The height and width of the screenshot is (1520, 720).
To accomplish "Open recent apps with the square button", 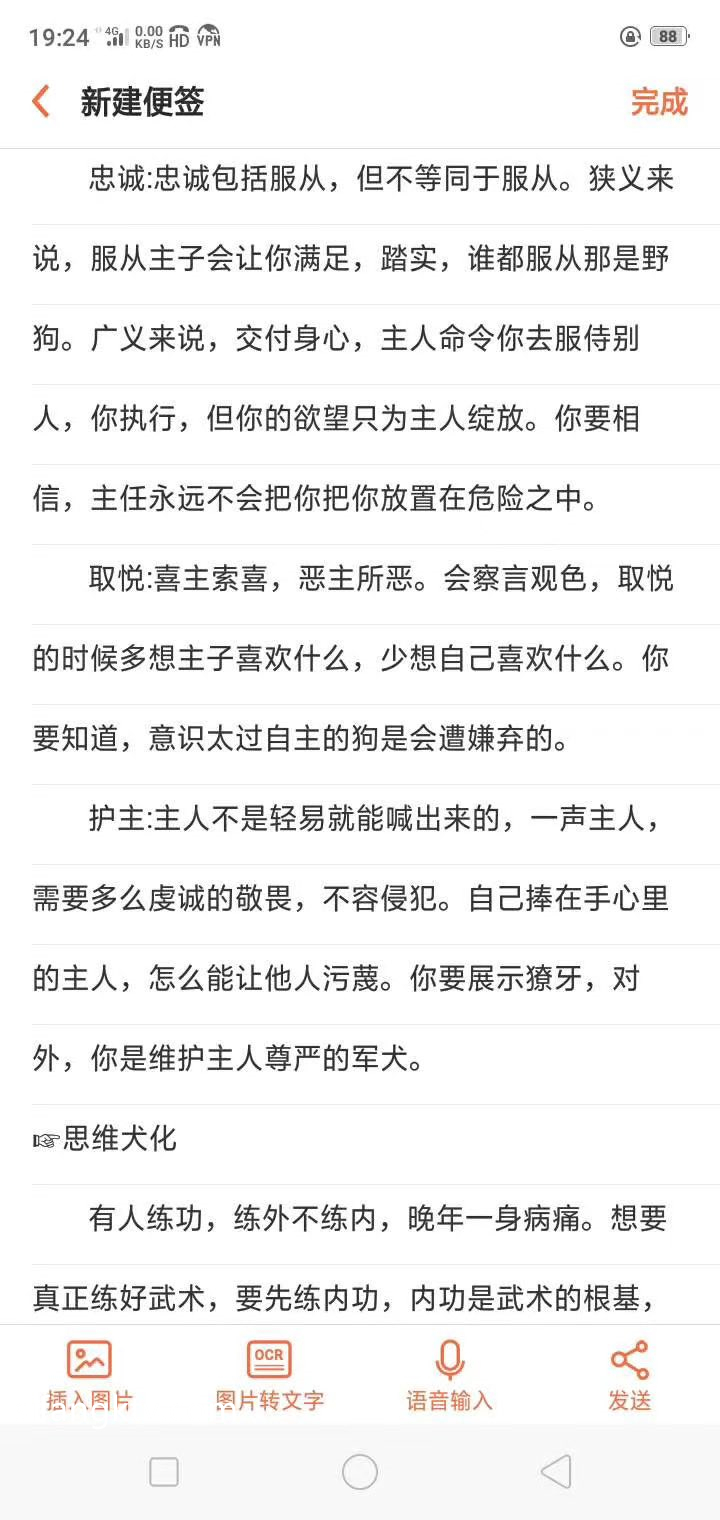I will click(x=164, y=1472).
